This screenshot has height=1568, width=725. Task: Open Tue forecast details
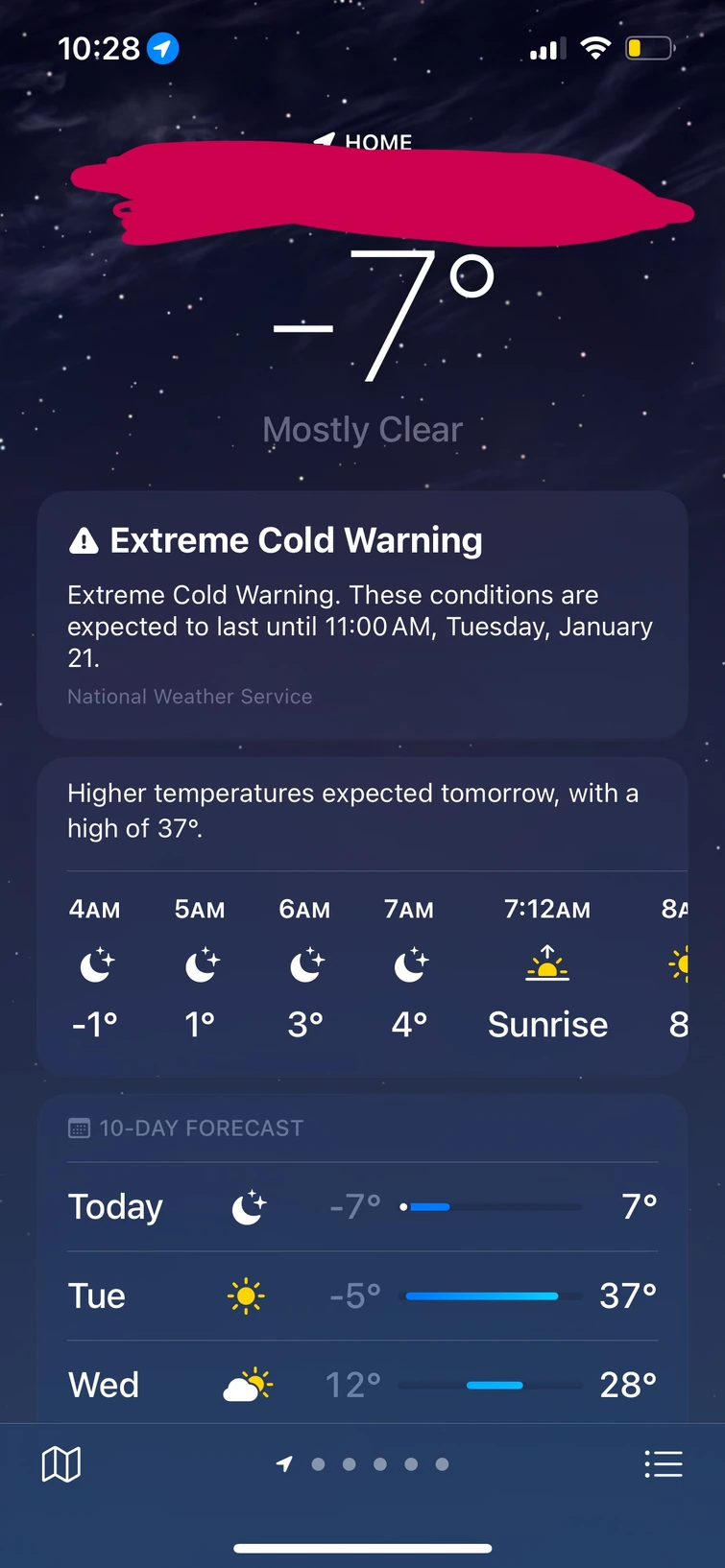362,1295
